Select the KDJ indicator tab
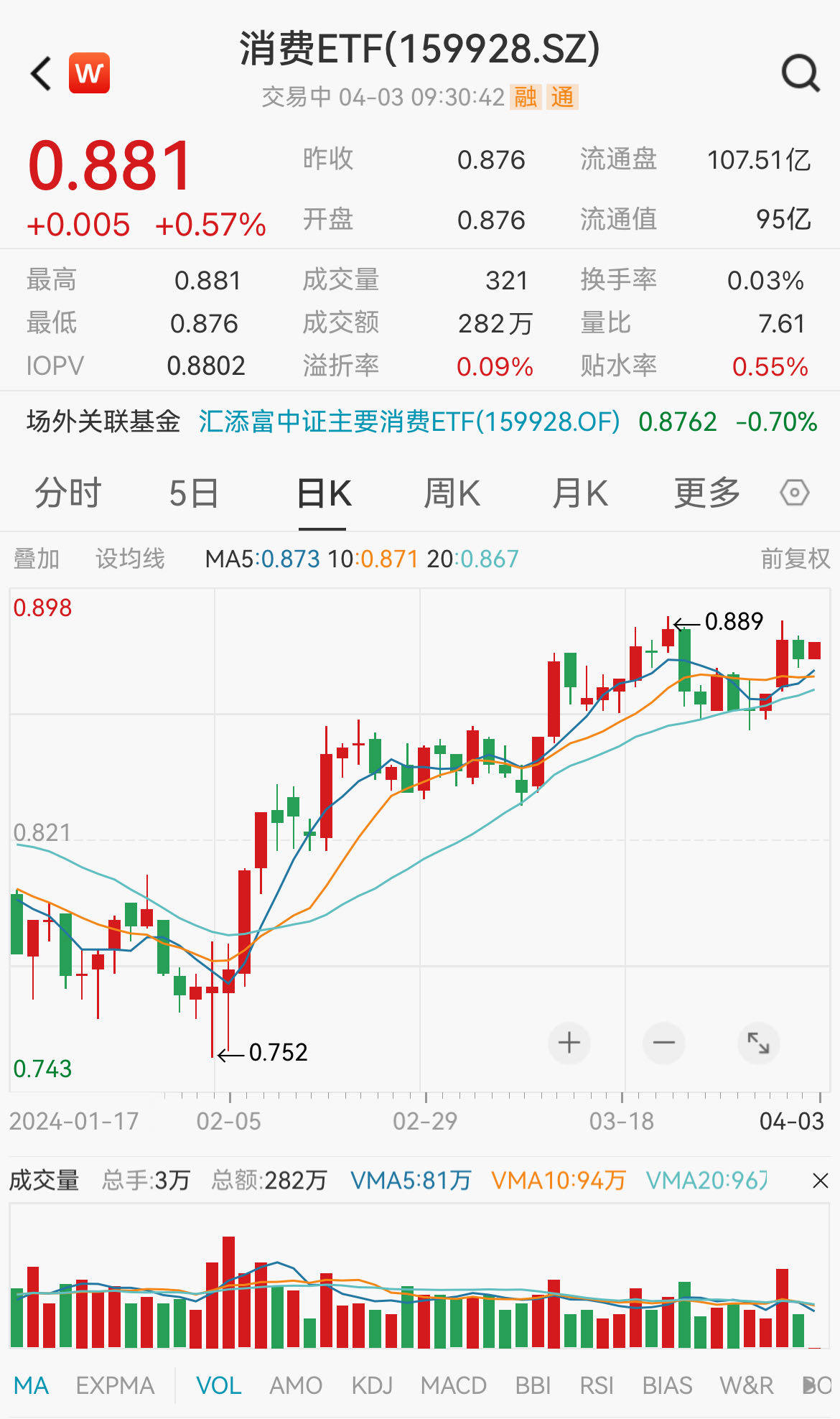 pyautogui.click(x=373, y=1386)
